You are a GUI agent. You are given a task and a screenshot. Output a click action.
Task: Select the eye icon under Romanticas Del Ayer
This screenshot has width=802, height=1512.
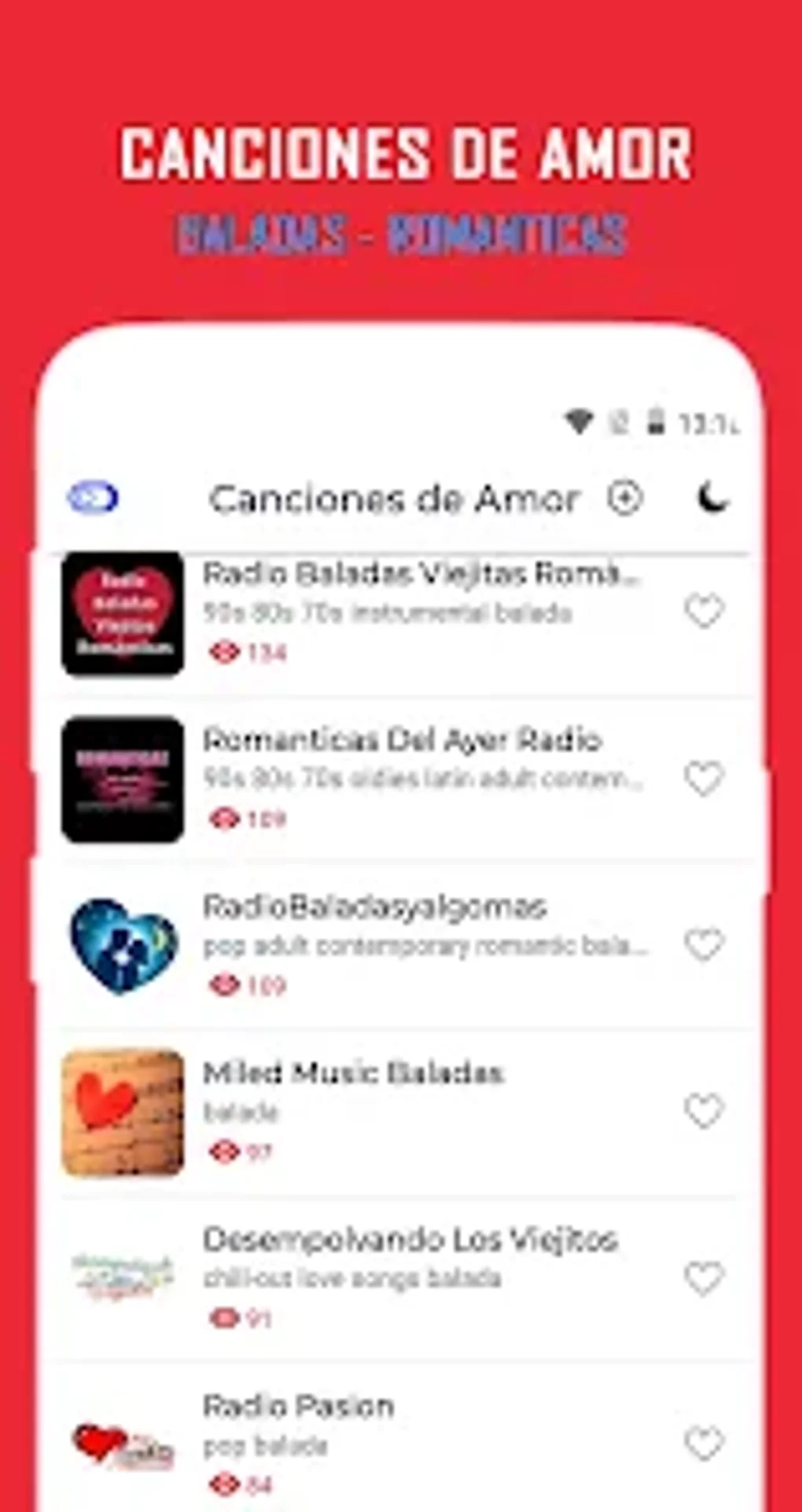pos(226,818)
